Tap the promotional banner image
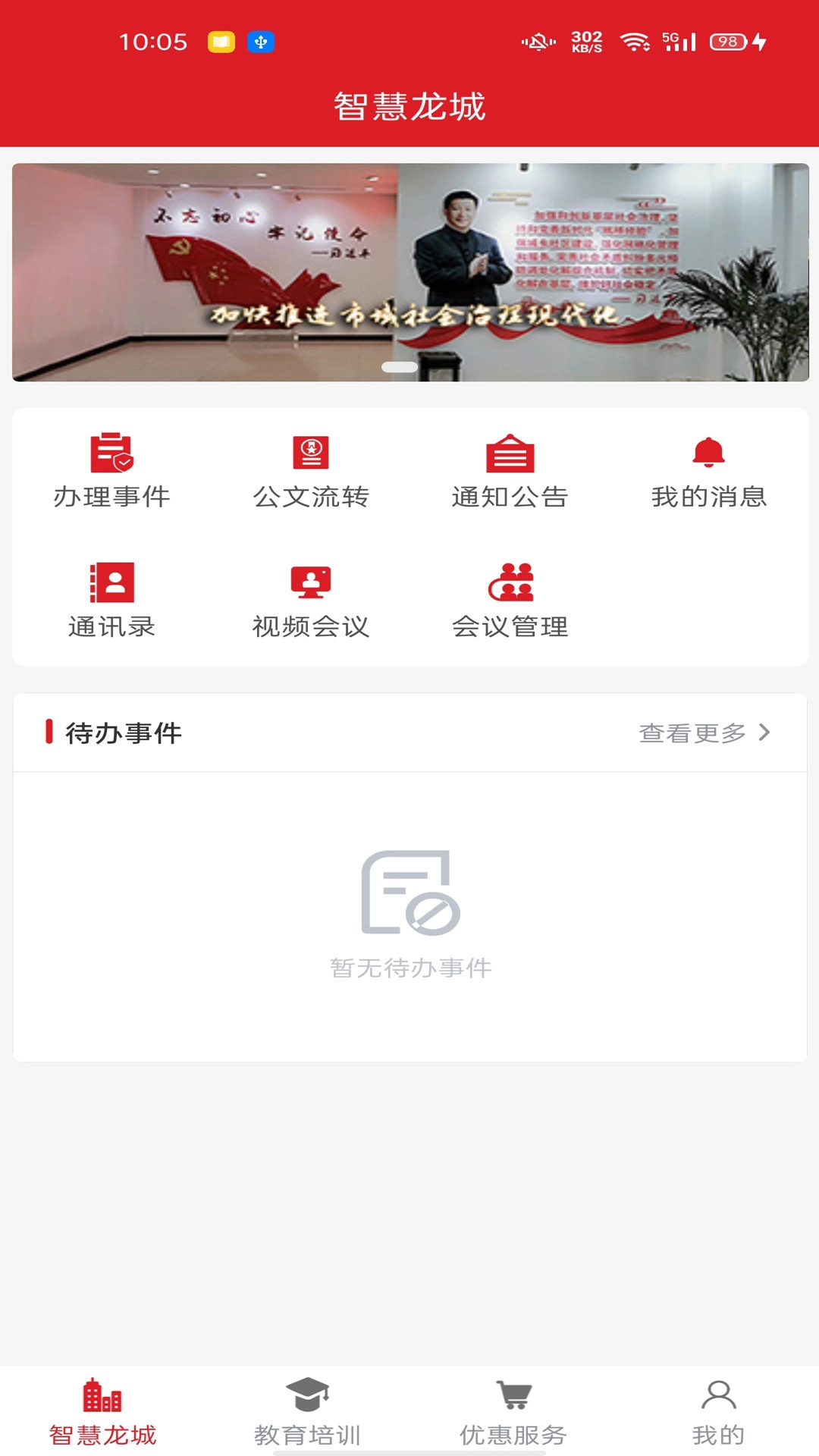 409,268
